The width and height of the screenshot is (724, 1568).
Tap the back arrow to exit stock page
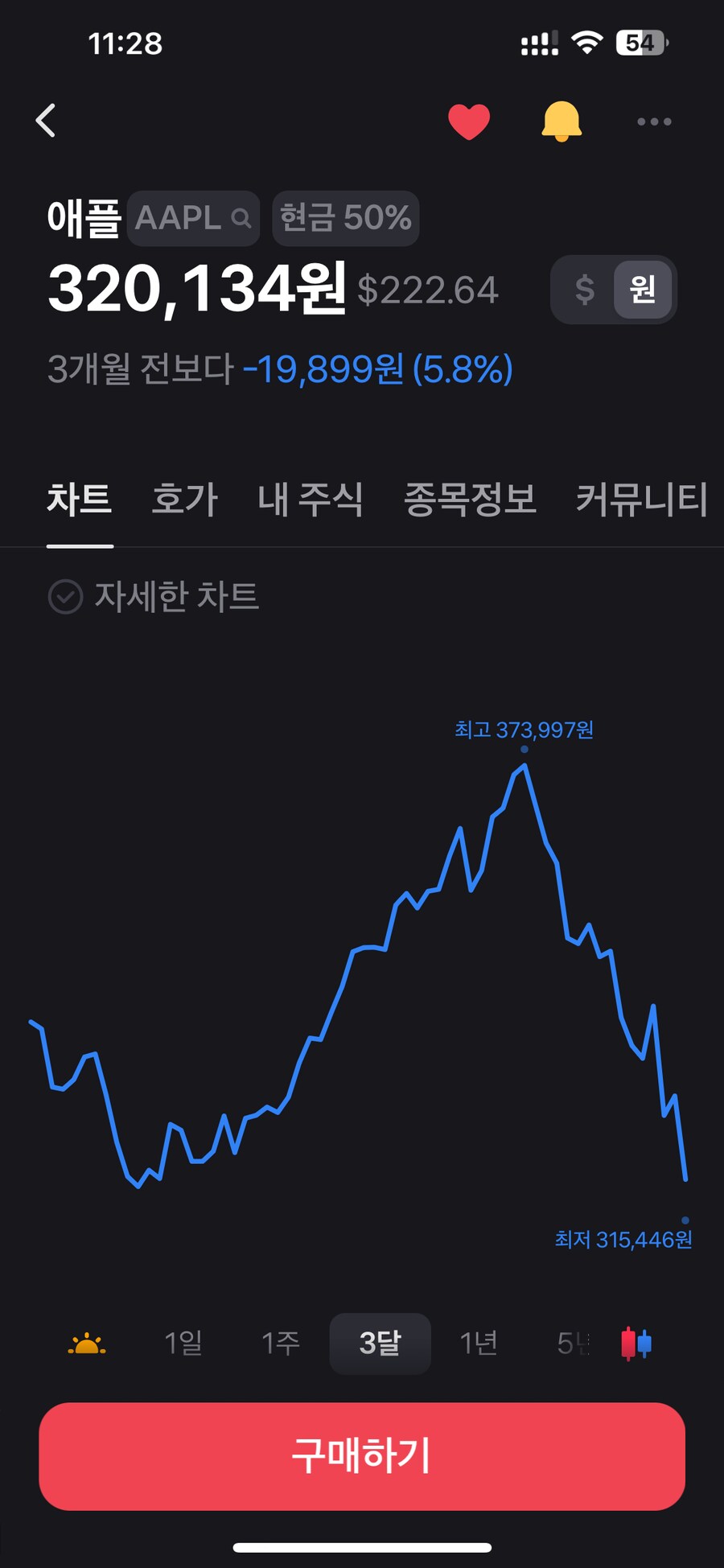tap(47, 120)
